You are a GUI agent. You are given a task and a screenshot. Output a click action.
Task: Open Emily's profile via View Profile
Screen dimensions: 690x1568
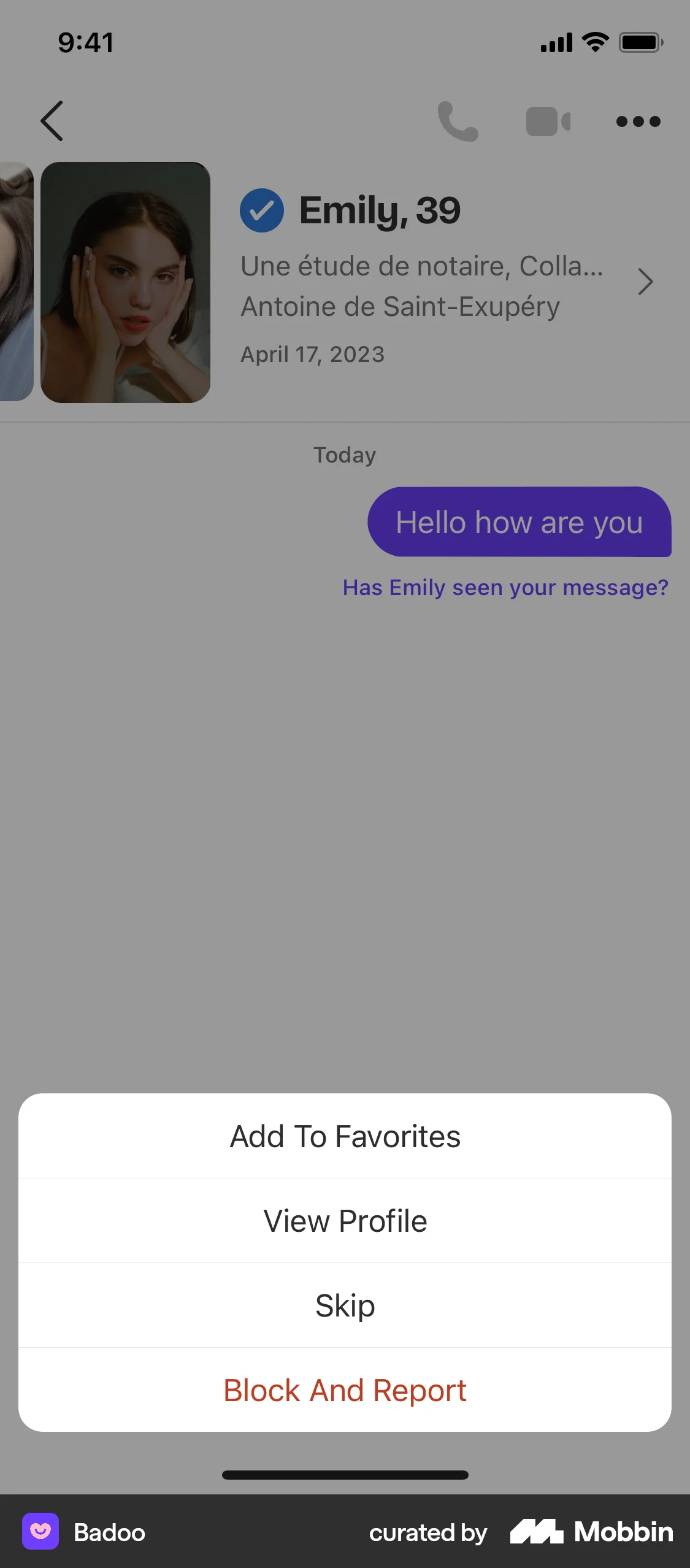(x=345, y=1221)
